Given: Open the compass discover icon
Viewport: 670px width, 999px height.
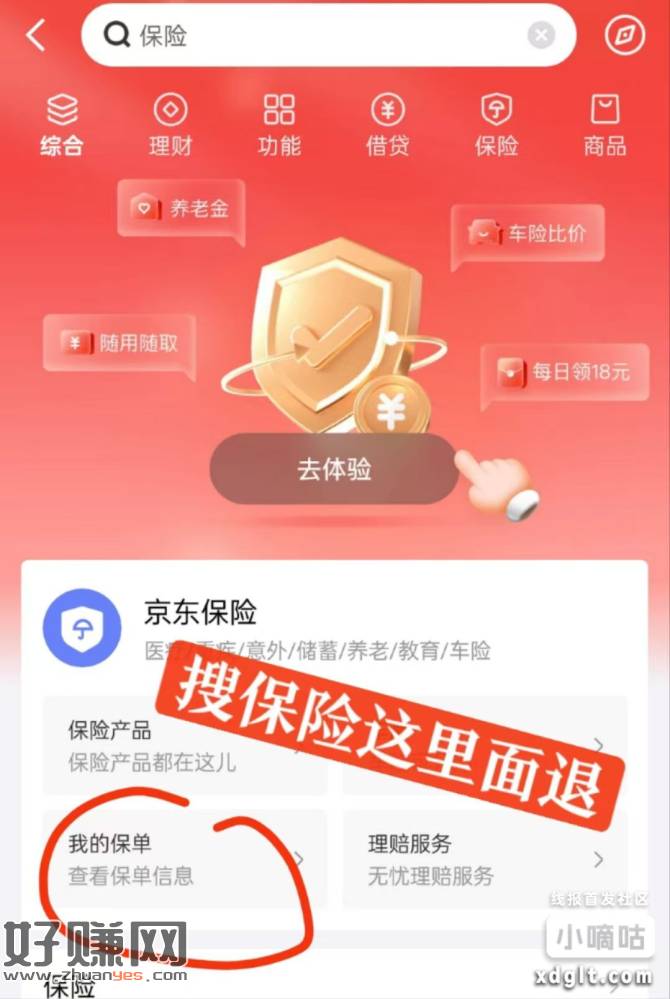Looking at the screenshot, I should pyautogui.click(x=626, y=36).
